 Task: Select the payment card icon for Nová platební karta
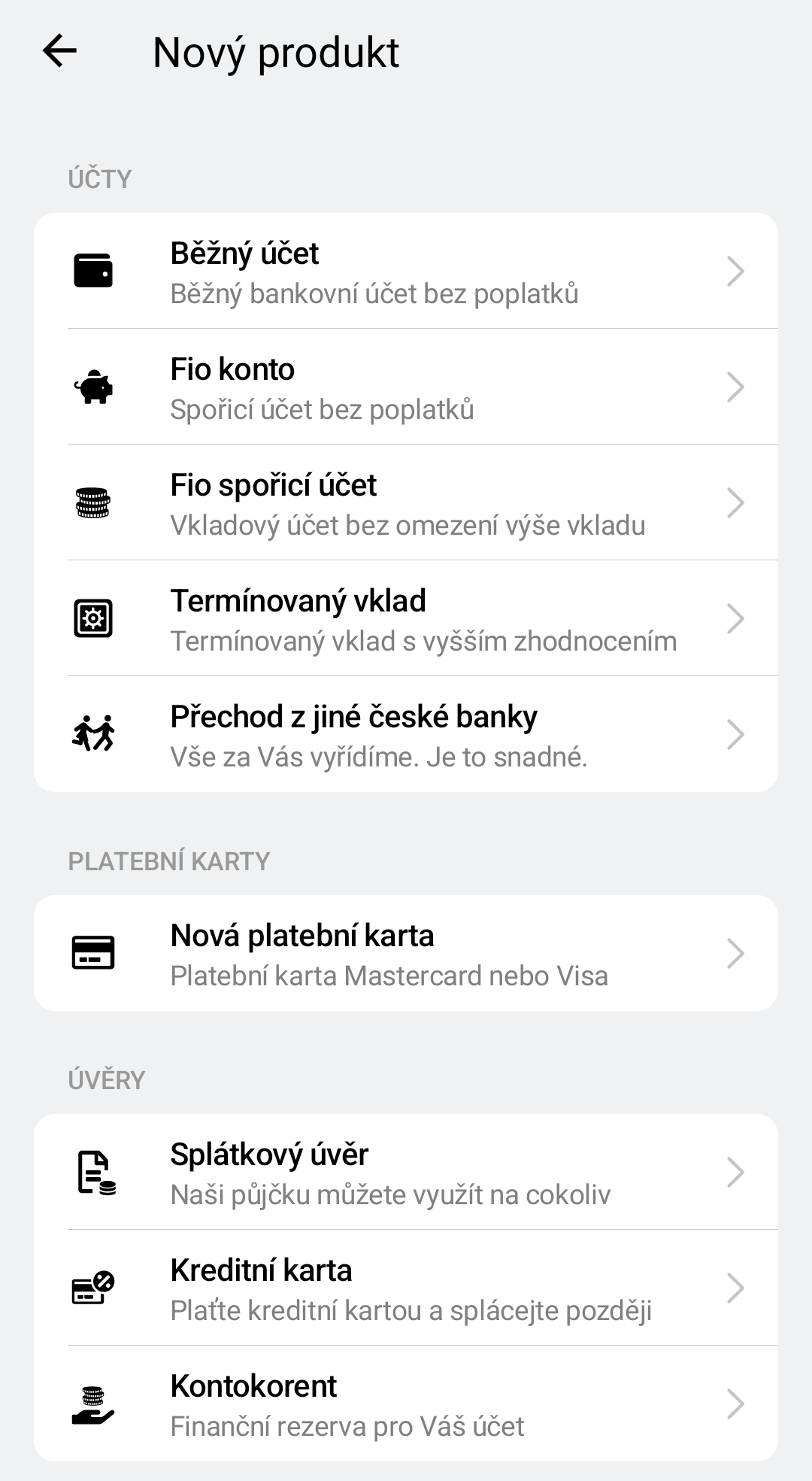click(x=93, y=952)
